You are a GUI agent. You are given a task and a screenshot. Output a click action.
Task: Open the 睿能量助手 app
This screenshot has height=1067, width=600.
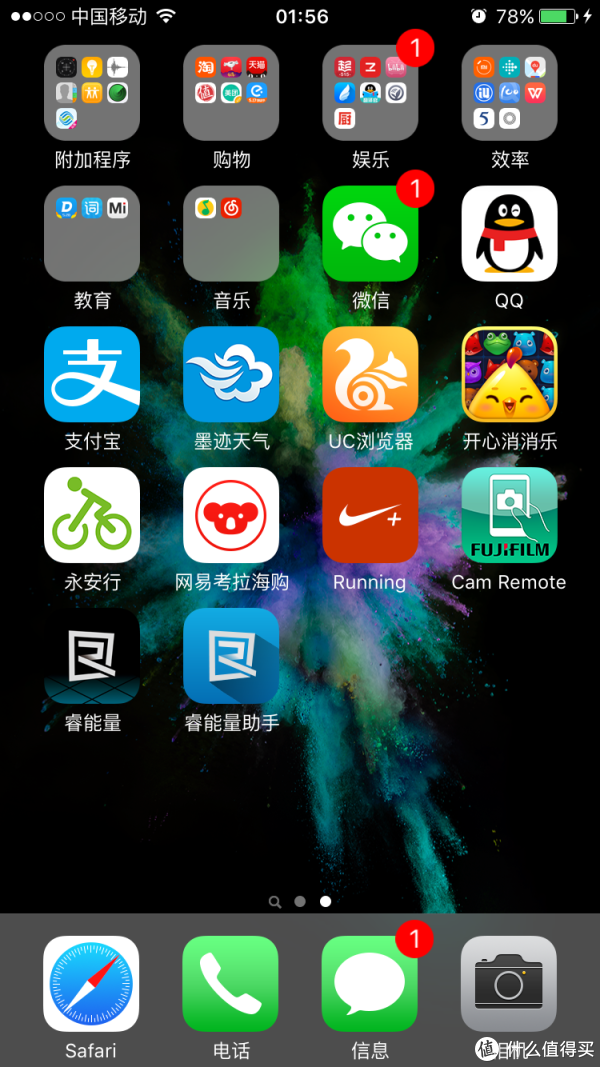tap(231, 656)
